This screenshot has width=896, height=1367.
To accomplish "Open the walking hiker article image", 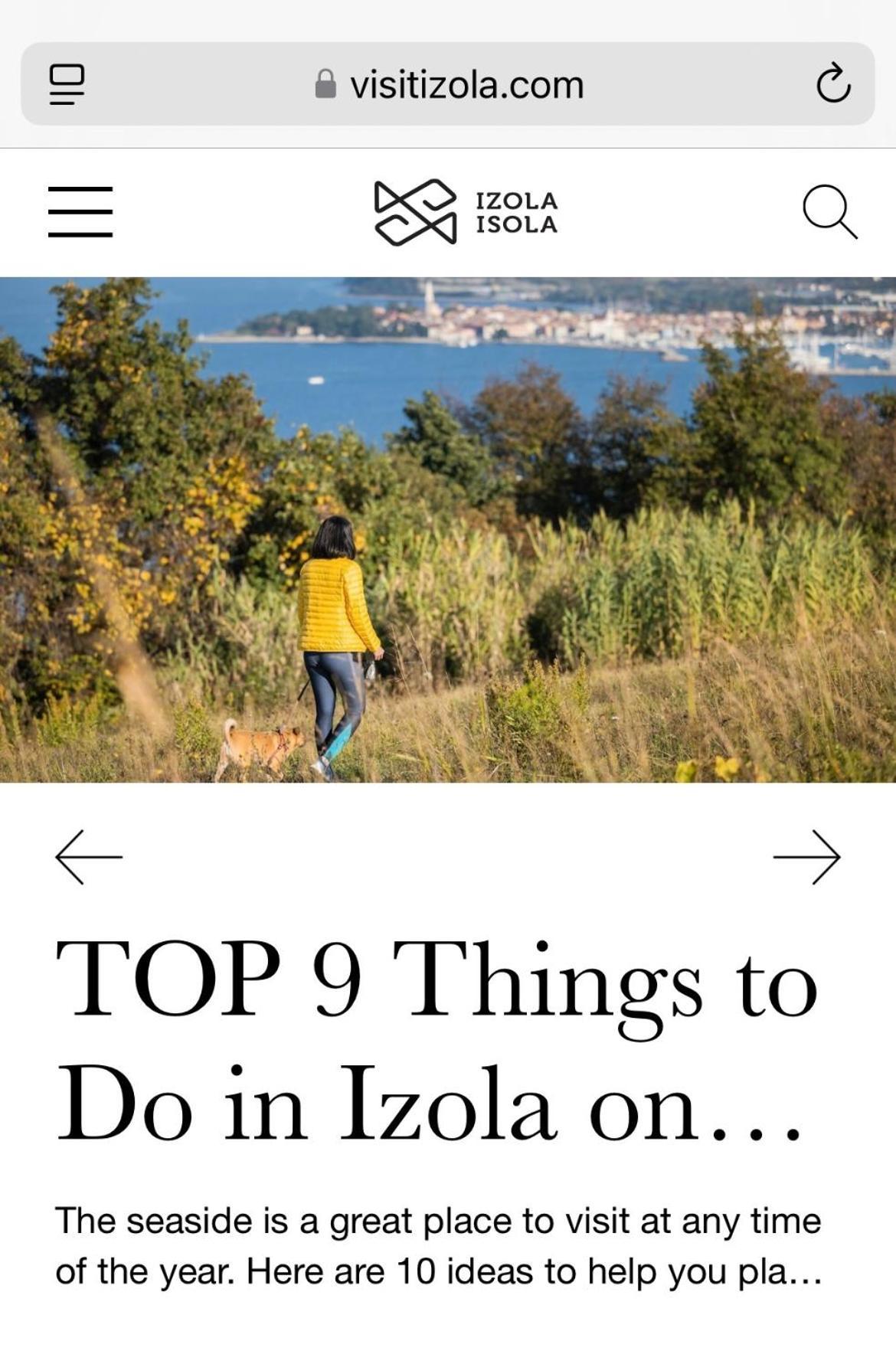I will click(x=448, y=530).
